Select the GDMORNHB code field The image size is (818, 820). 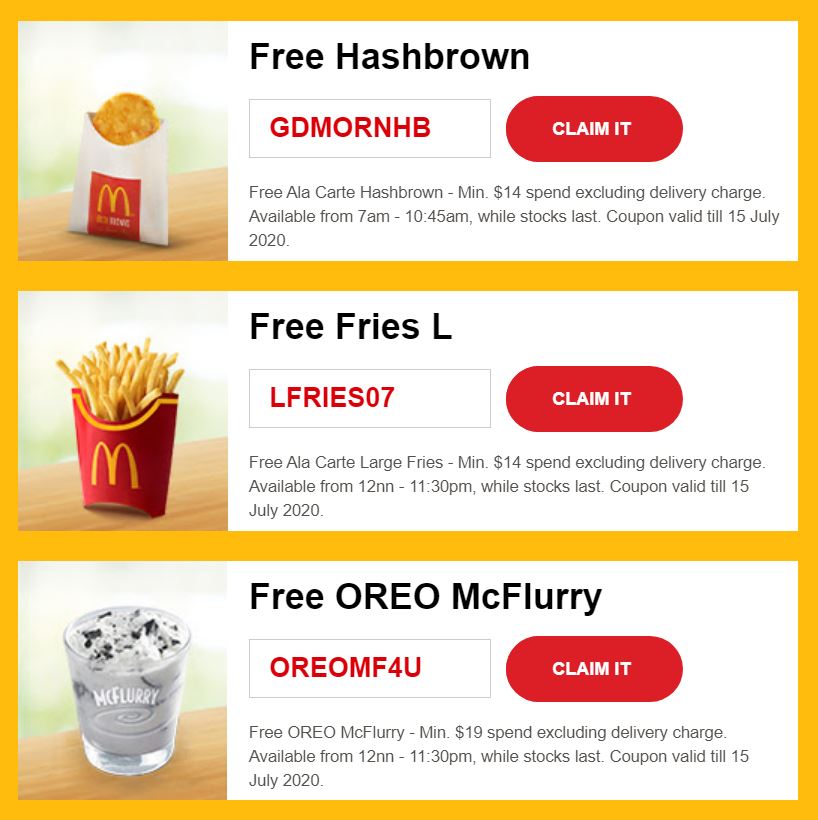[369, 128]
